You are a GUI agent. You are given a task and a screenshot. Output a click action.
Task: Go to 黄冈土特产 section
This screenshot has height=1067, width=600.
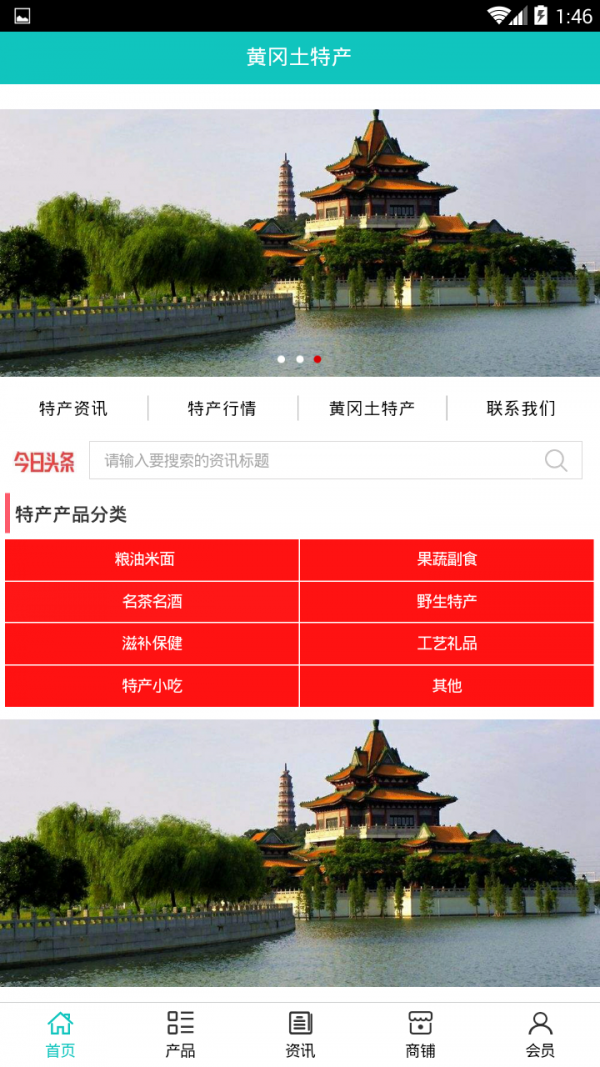(x=372, y=408)
